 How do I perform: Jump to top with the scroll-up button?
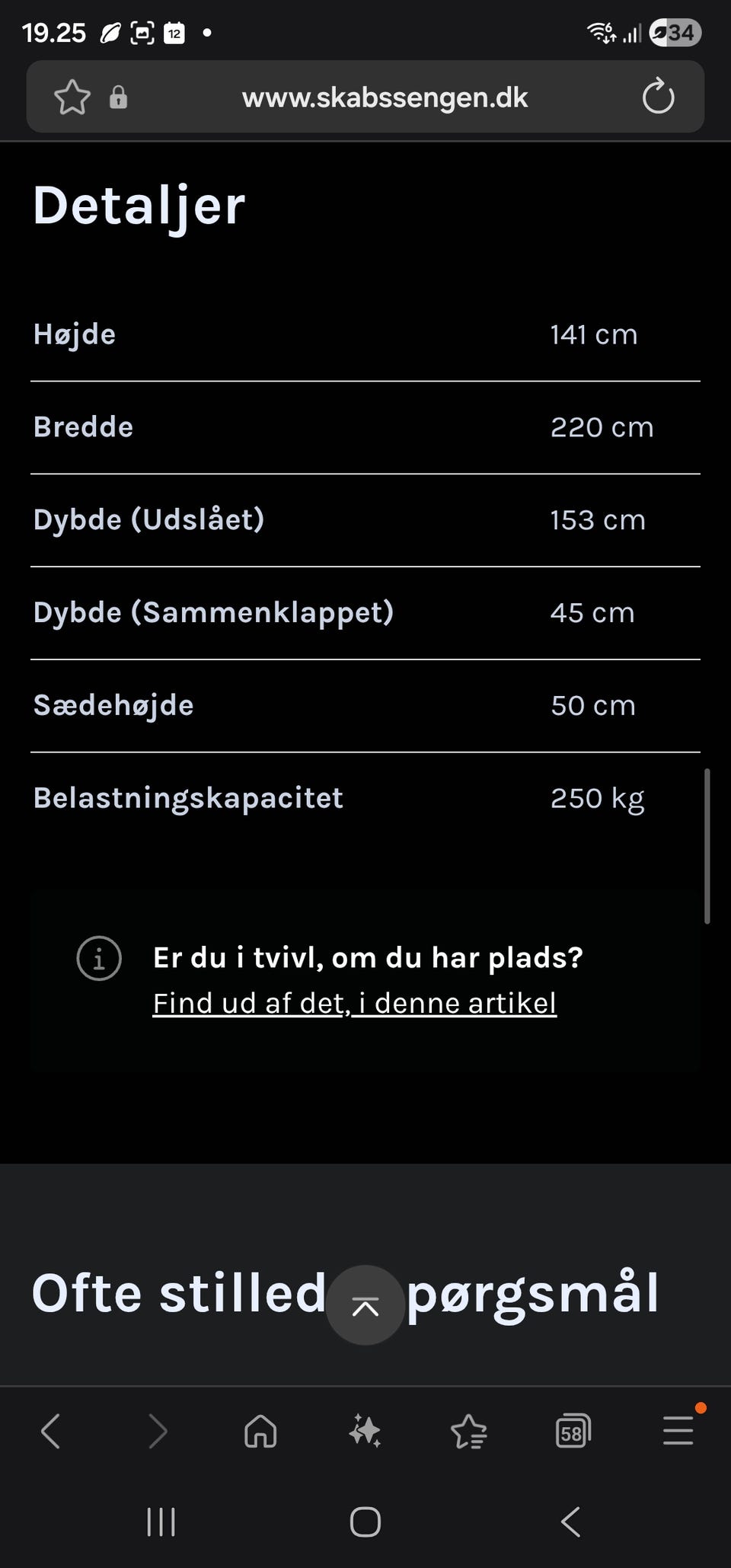pyautogui.click(x=365, y=1306)
